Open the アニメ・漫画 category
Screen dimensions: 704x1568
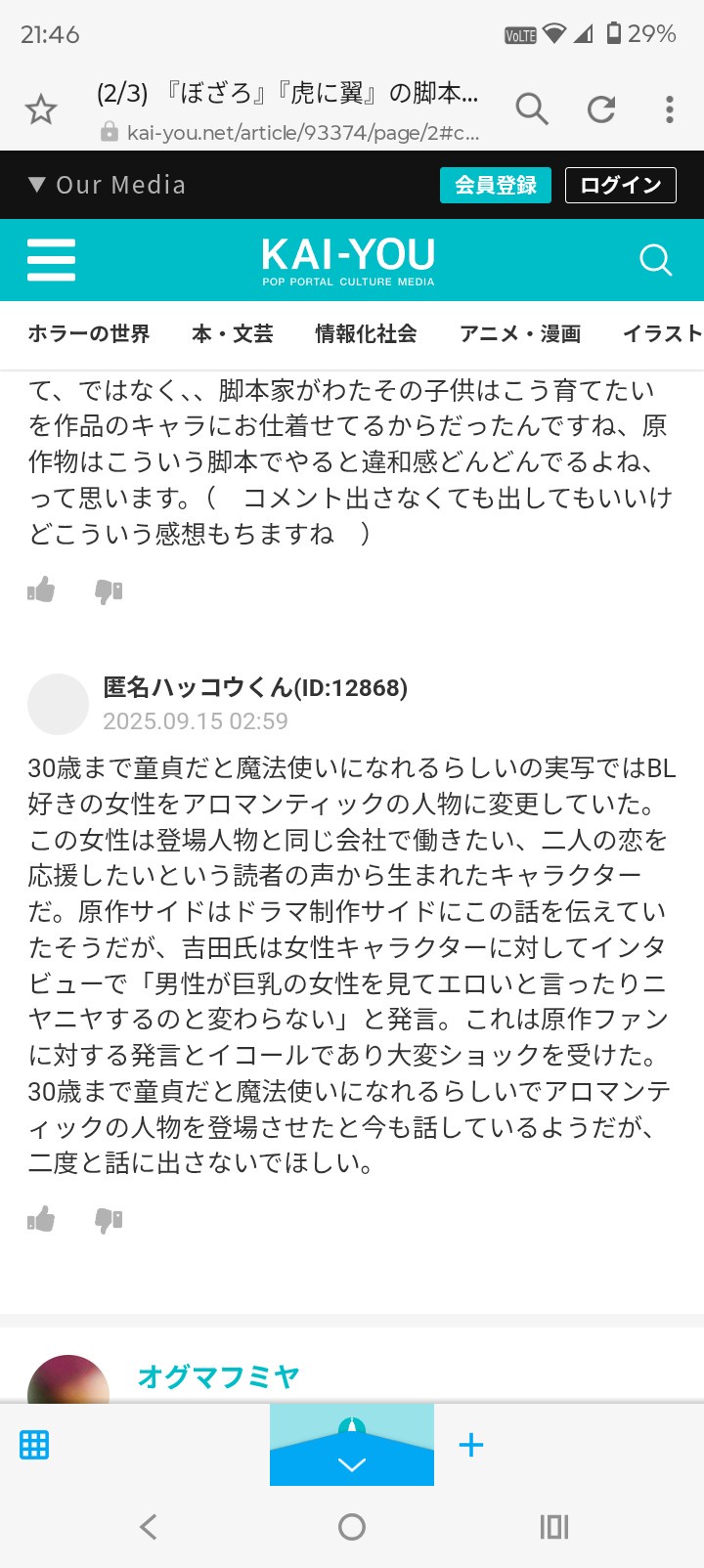520,334
